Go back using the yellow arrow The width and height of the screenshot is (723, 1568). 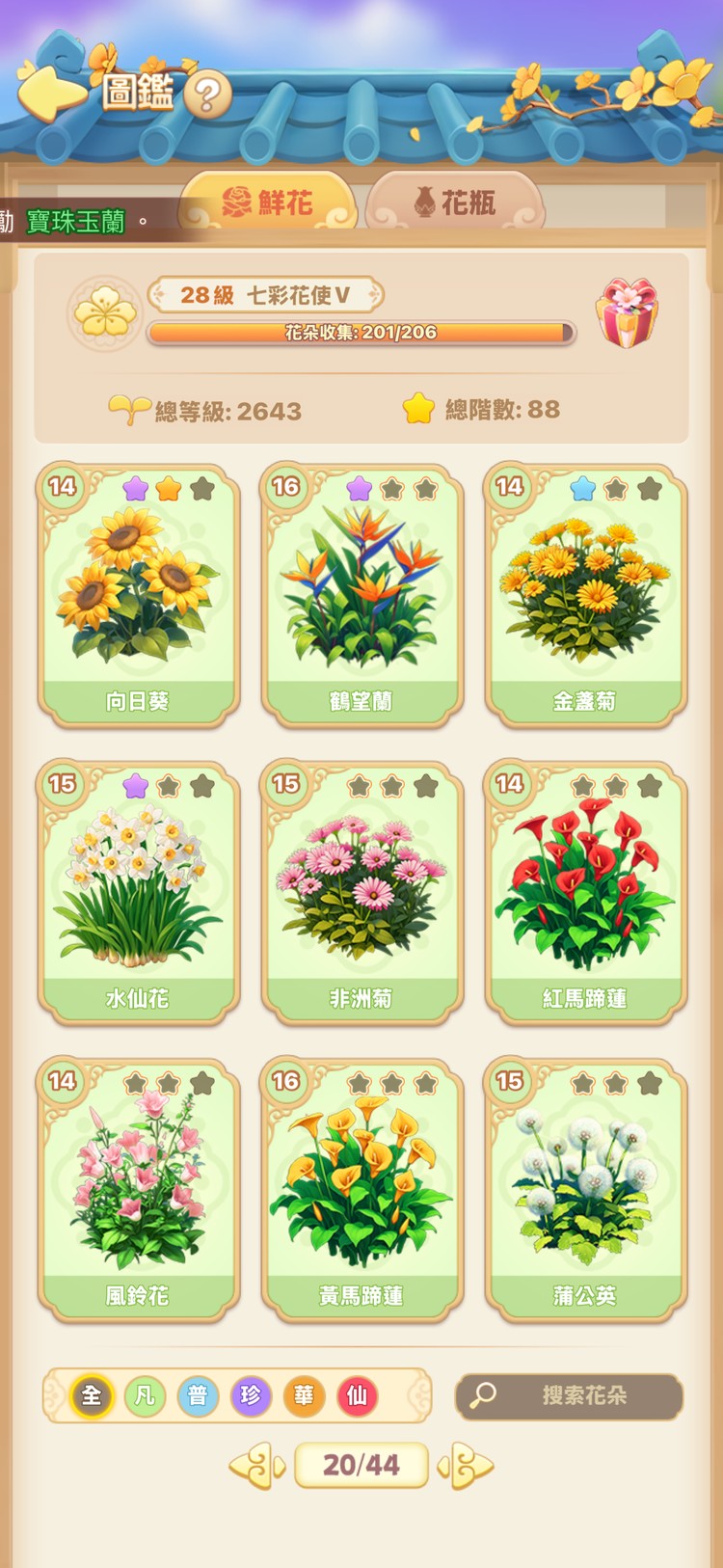(50, 94)
